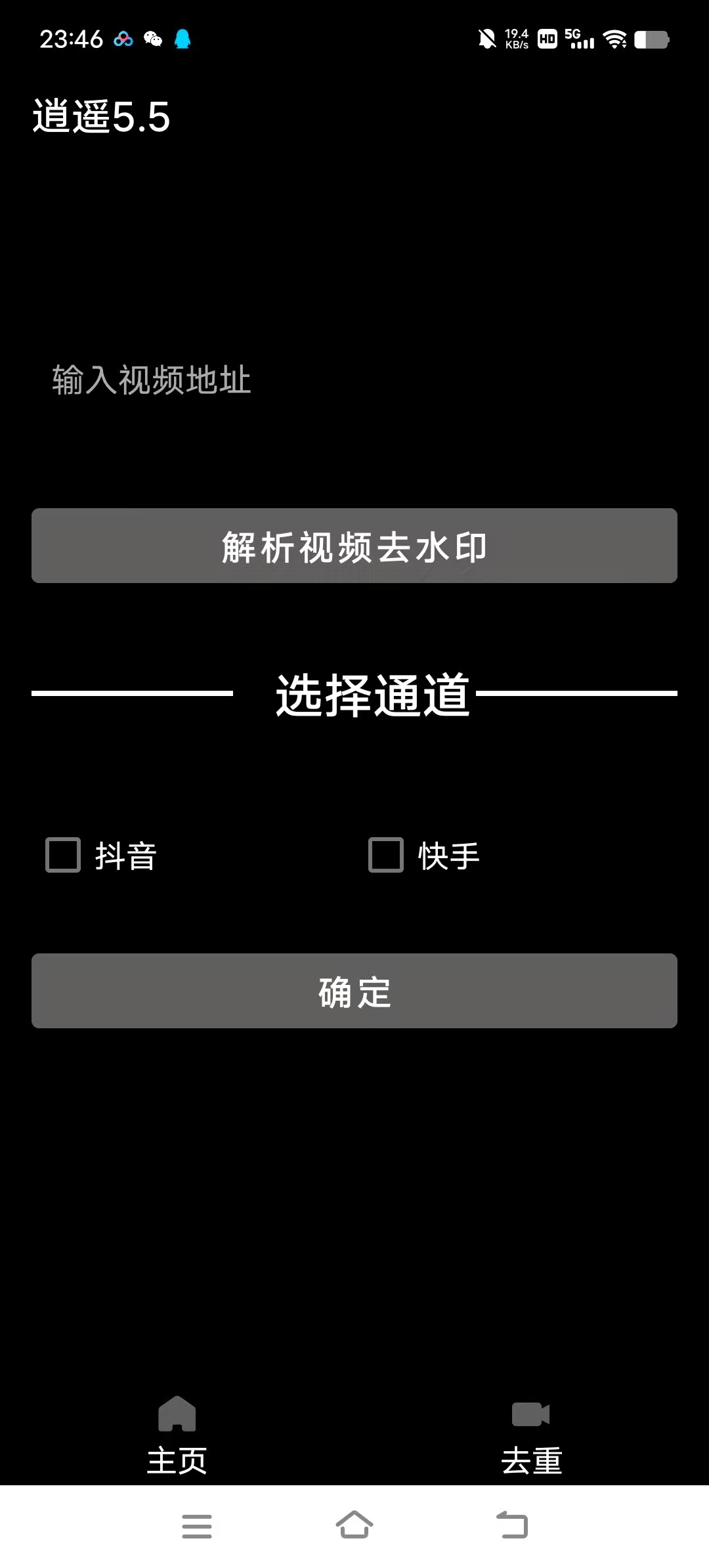Switch to the 主页 tab
Image resolution: width=709 pixels, height=1568 pixels.
pyautogui.click(x=177, y=1434)
